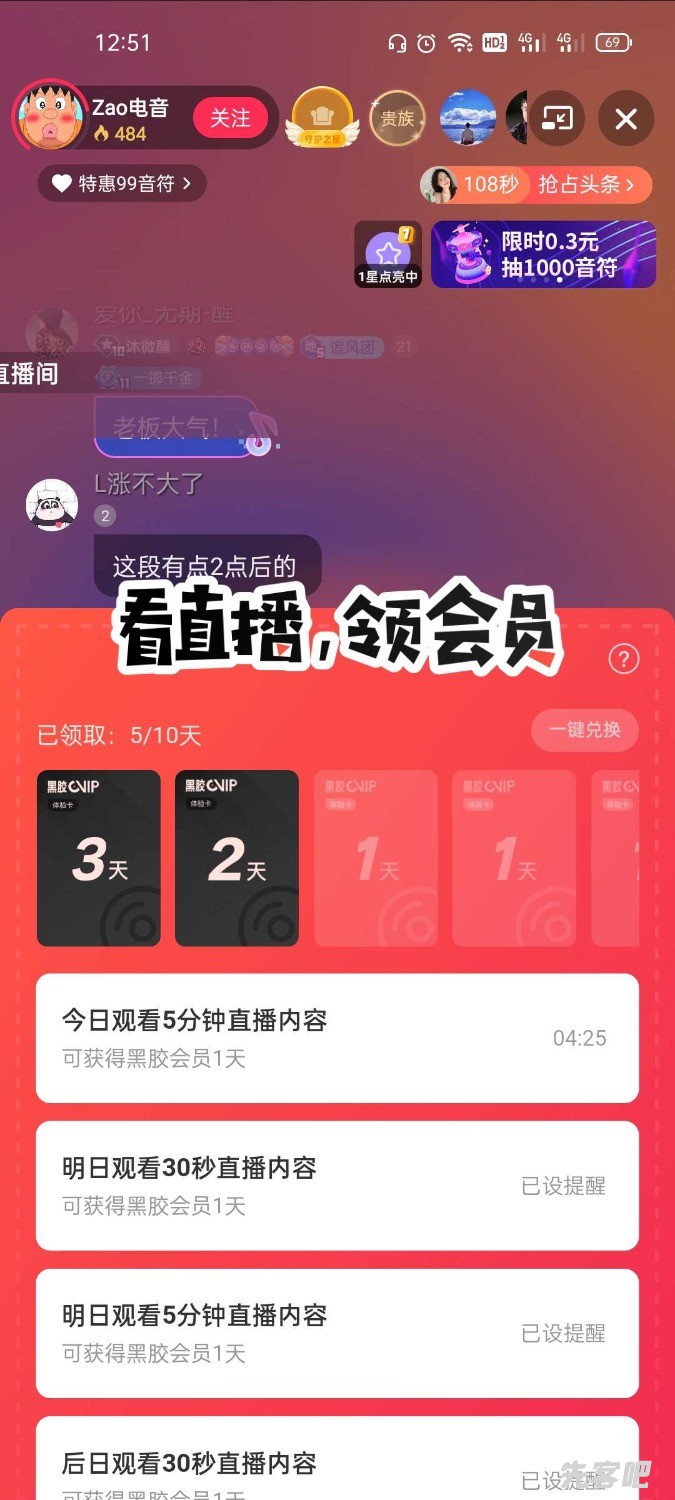Screen dimensions: 675x1500
Task: Open the 1星点亮中 star widget
Action: pyautogui.click(x=388, y=254)
